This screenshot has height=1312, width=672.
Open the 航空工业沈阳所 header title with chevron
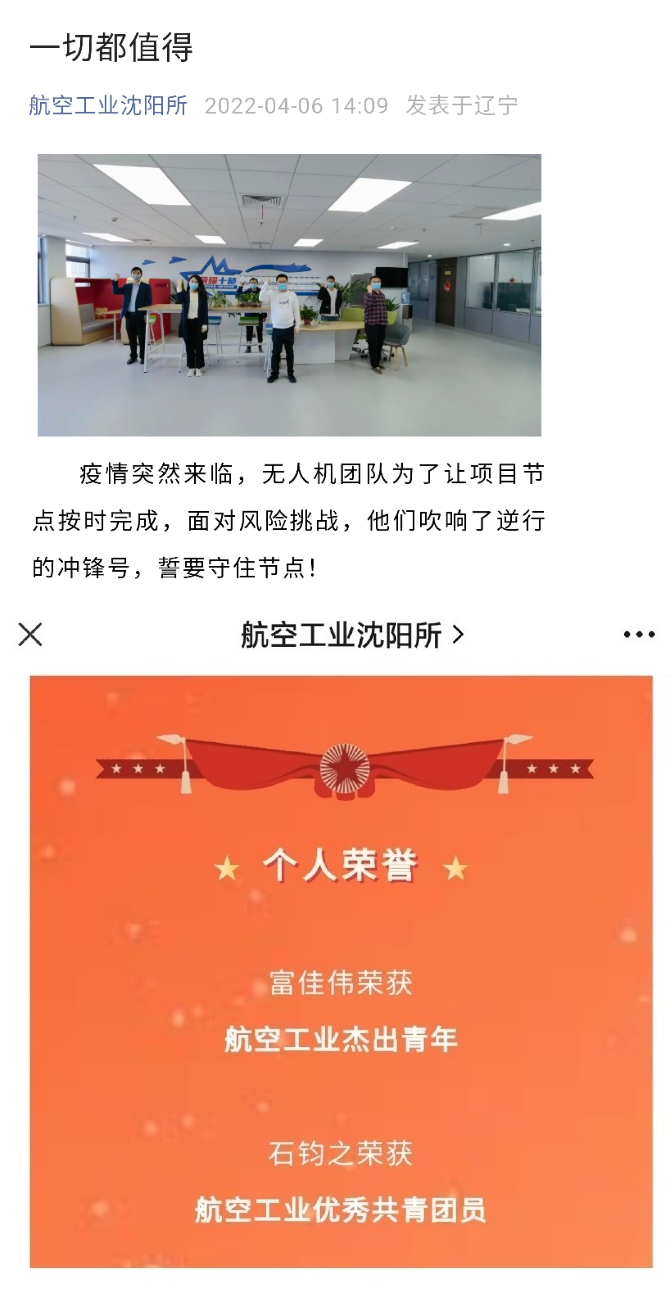pos(352,634)
